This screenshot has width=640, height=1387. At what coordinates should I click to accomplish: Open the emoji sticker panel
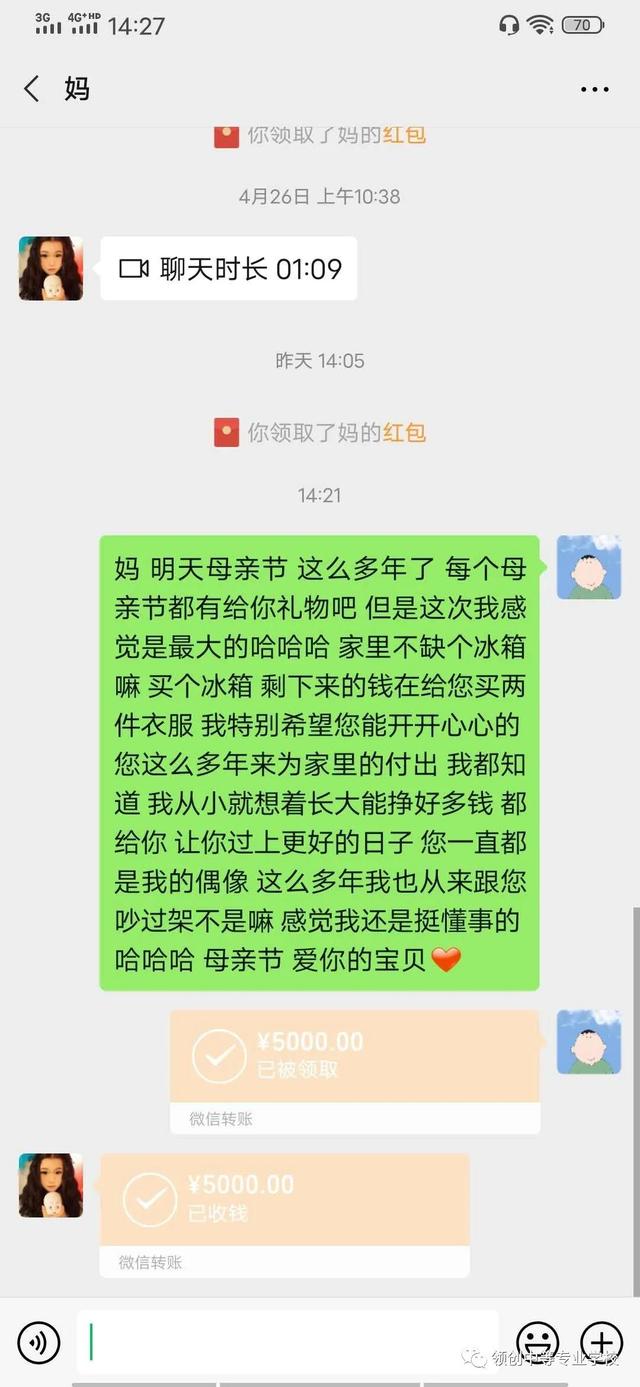click(536, 1341)
